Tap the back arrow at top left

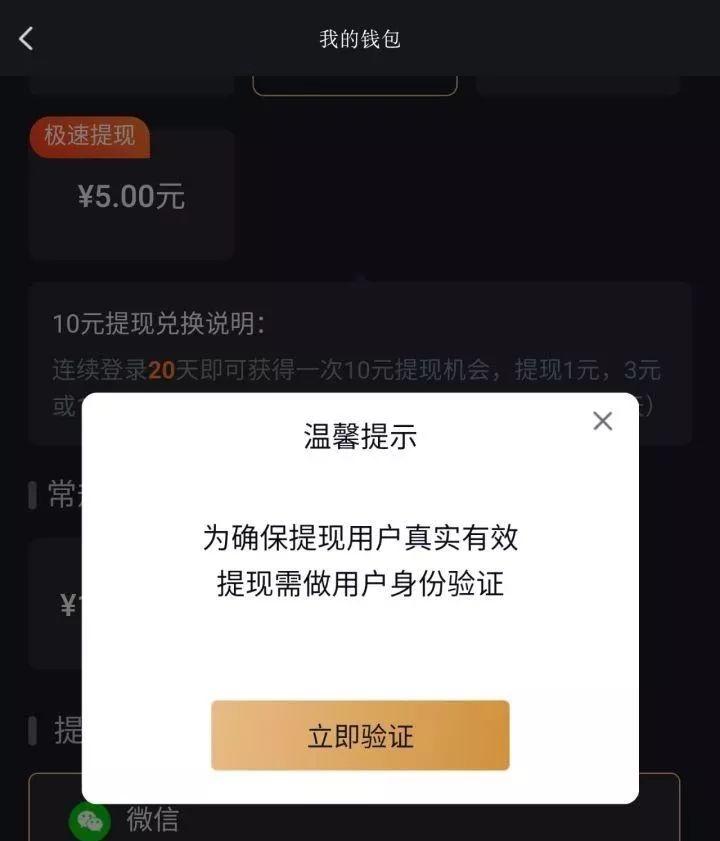(x=25, y=38)
